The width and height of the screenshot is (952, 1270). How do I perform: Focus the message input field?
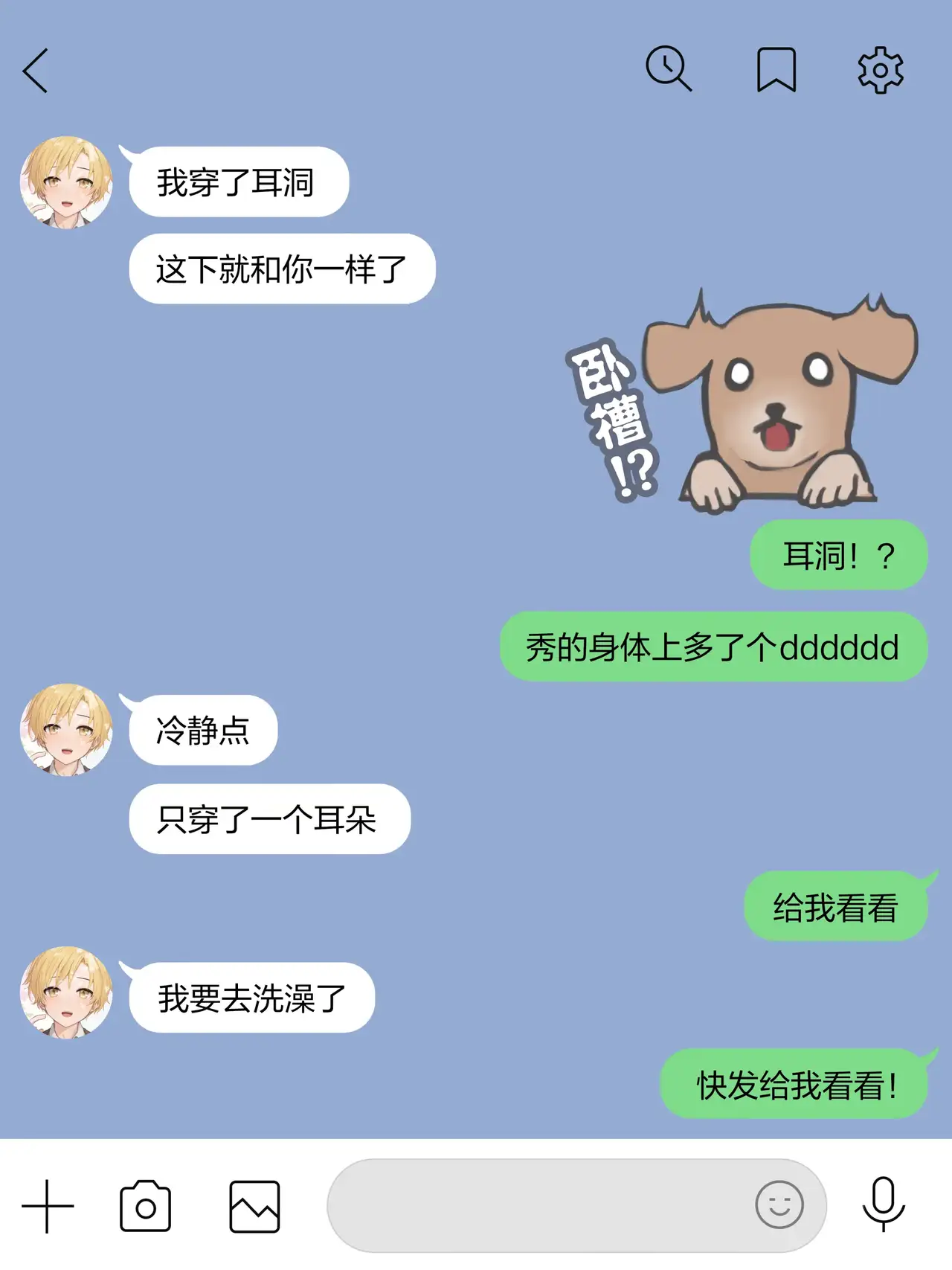(x=535, y=1205)
